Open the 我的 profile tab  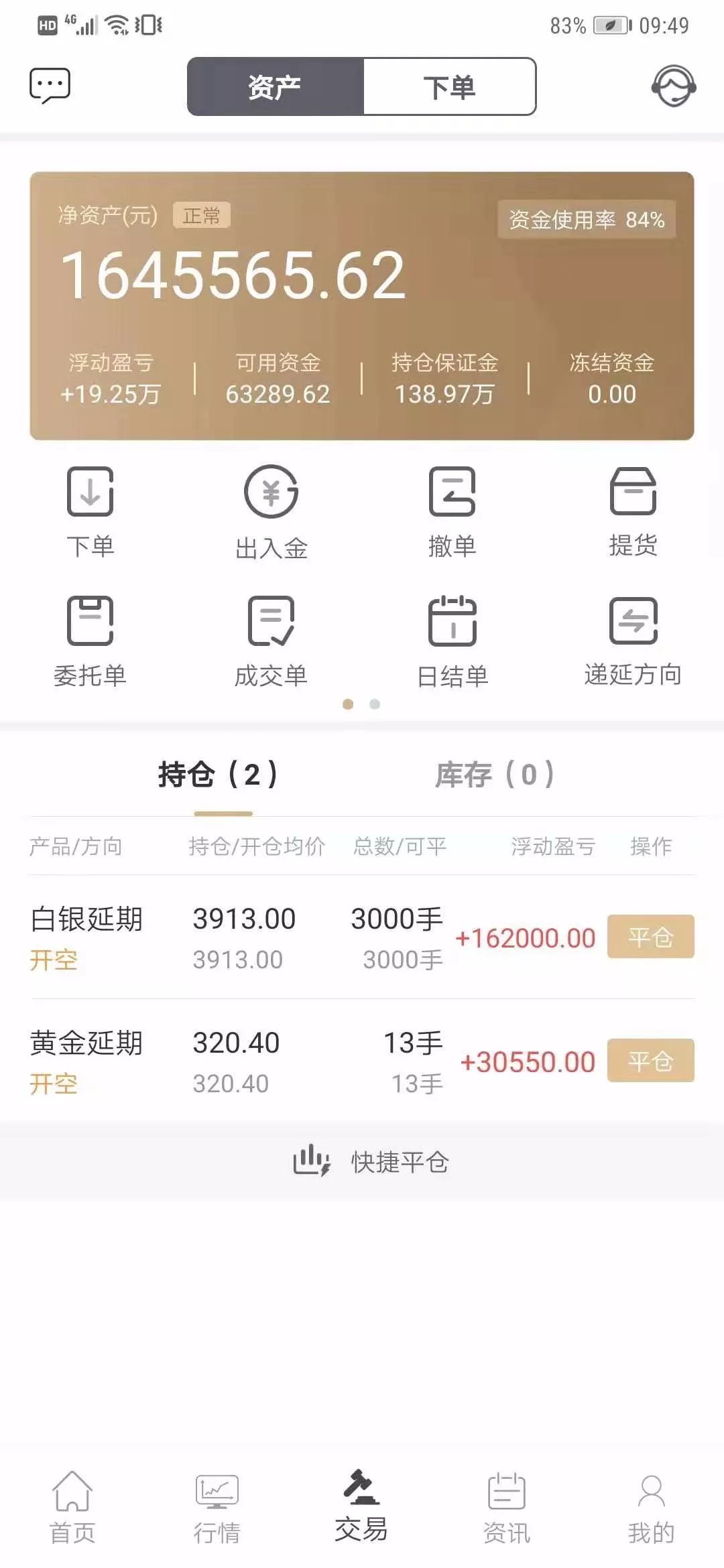(x=651, y=1508)
